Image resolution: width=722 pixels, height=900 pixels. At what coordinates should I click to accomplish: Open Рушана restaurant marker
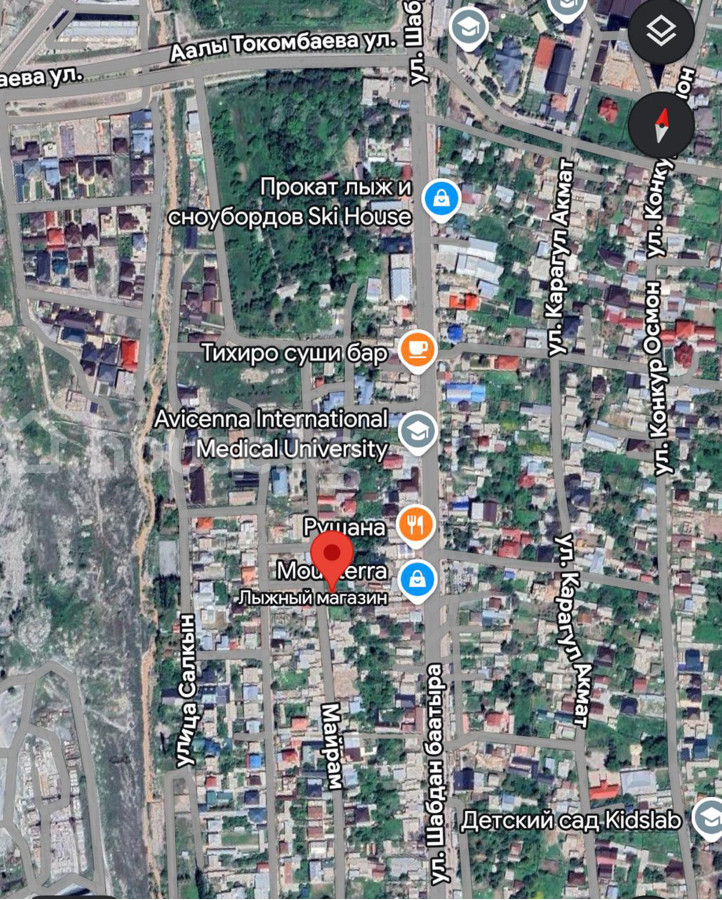416,524
